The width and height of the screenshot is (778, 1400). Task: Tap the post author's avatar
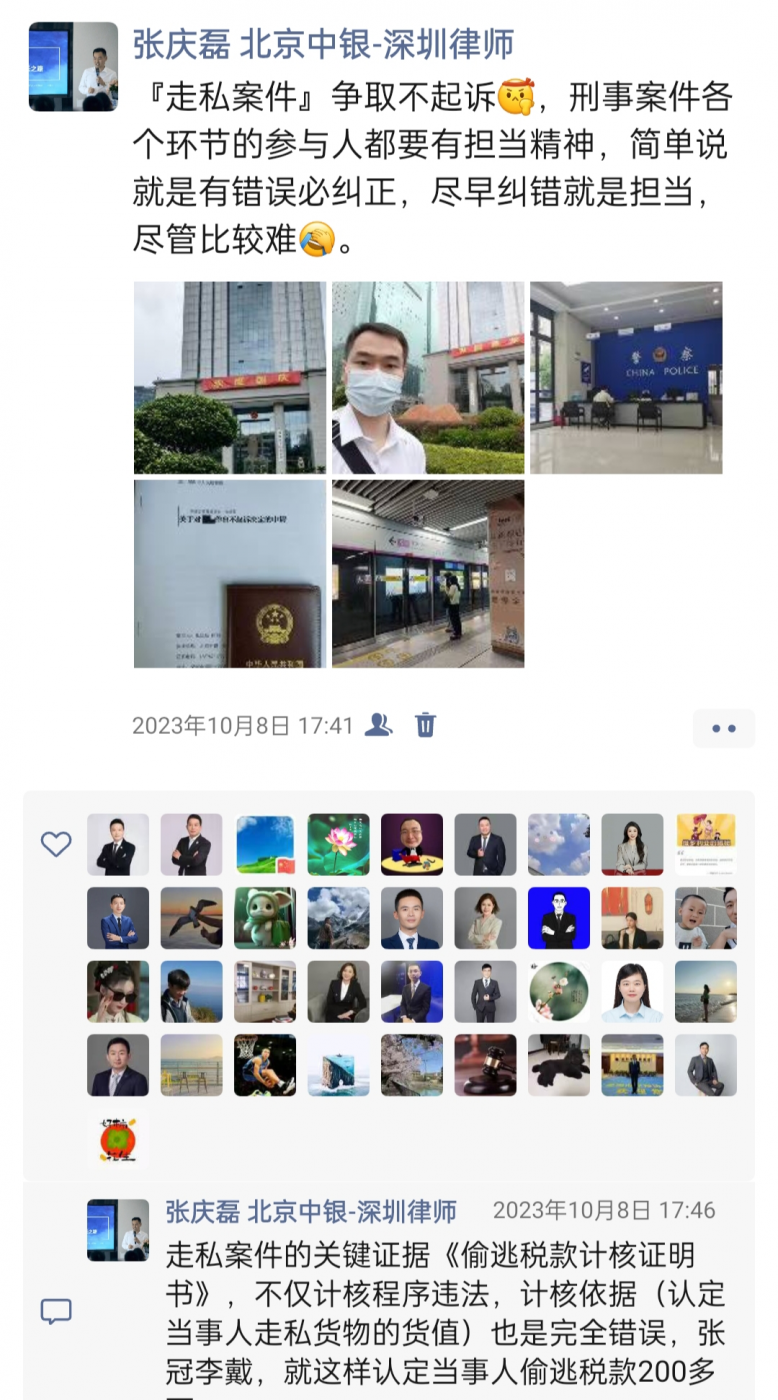(x=73, y=66)
